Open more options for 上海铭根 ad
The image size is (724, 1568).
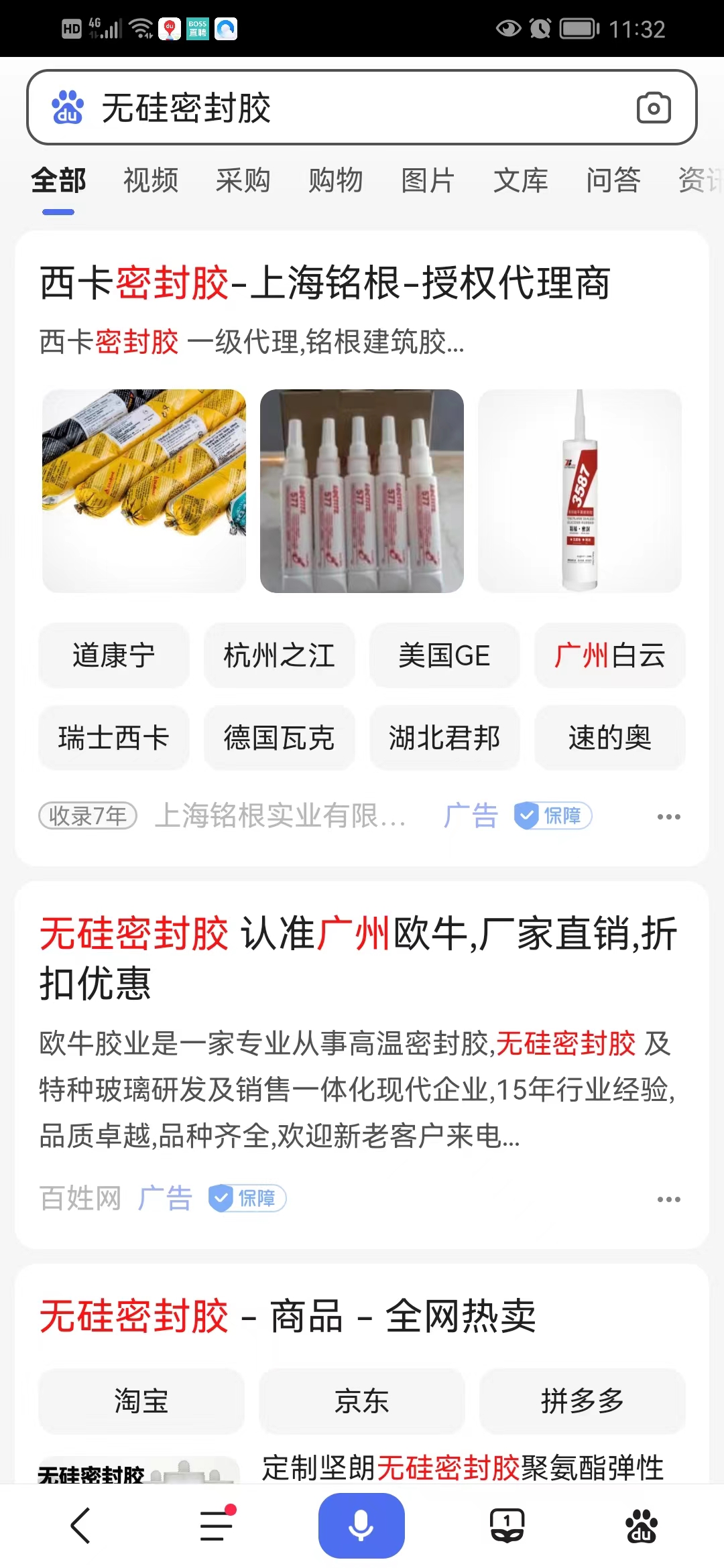pyautogui.click(x=668, y=816)
